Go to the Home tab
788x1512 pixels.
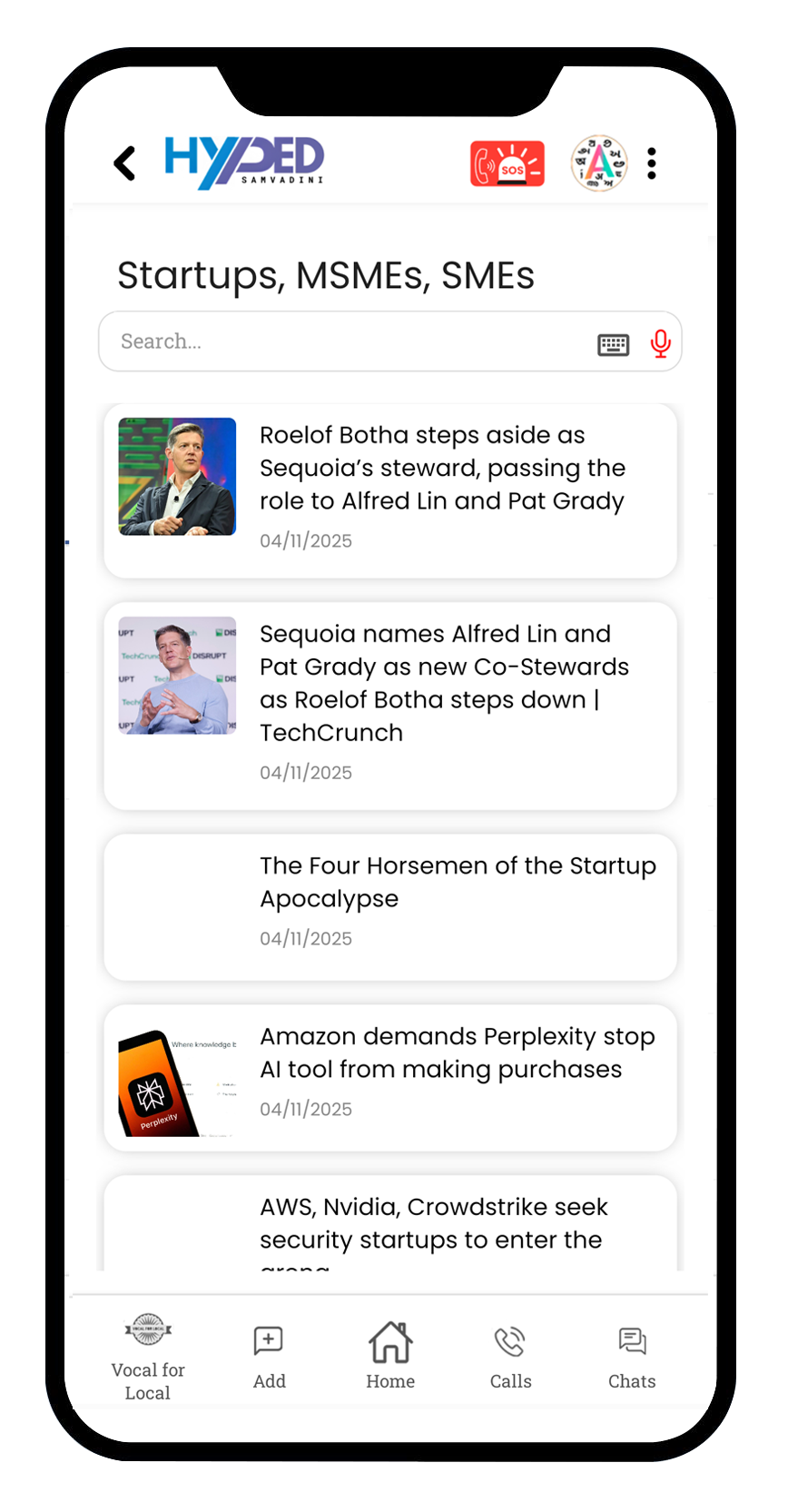tap(390, 1356)
